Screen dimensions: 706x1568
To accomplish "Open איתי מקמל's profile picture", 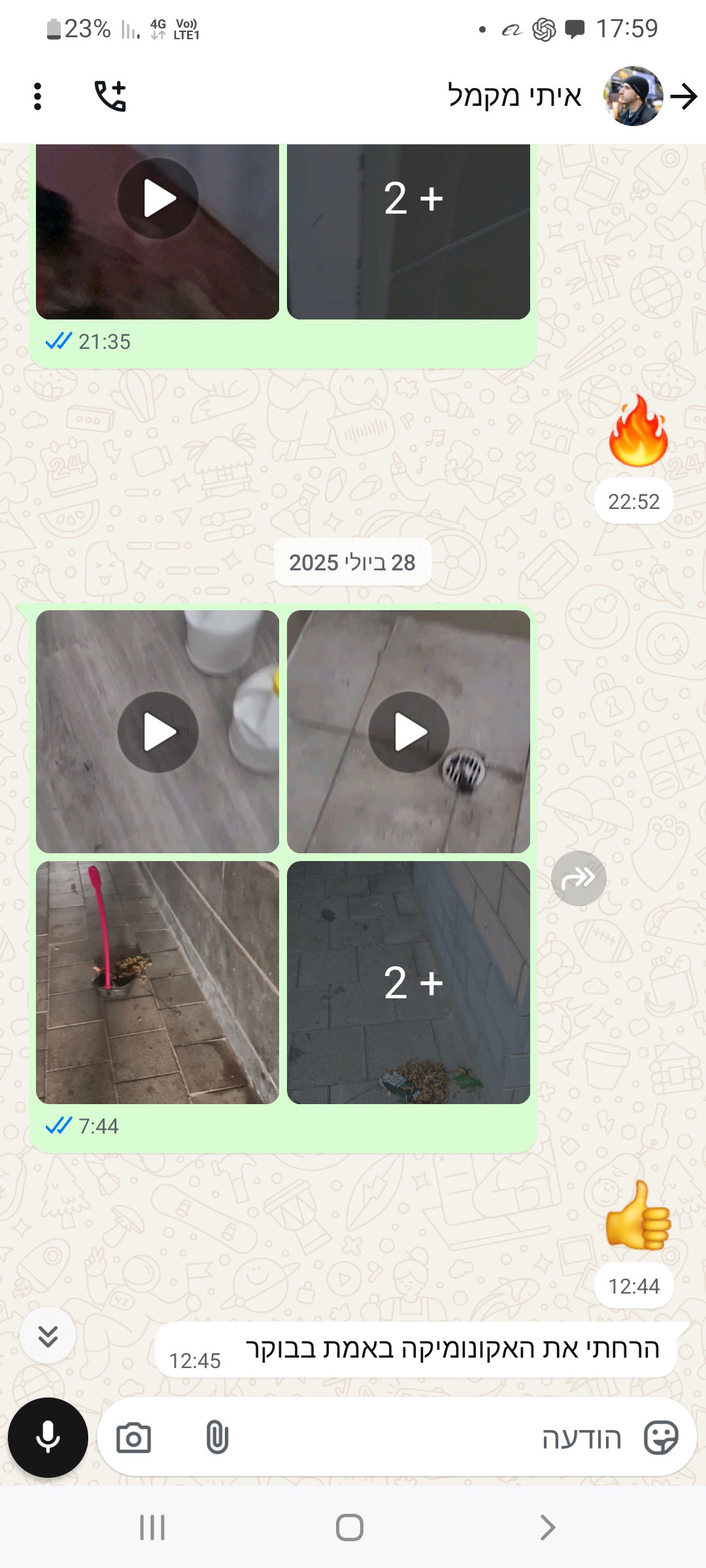I will coord(632,96).
